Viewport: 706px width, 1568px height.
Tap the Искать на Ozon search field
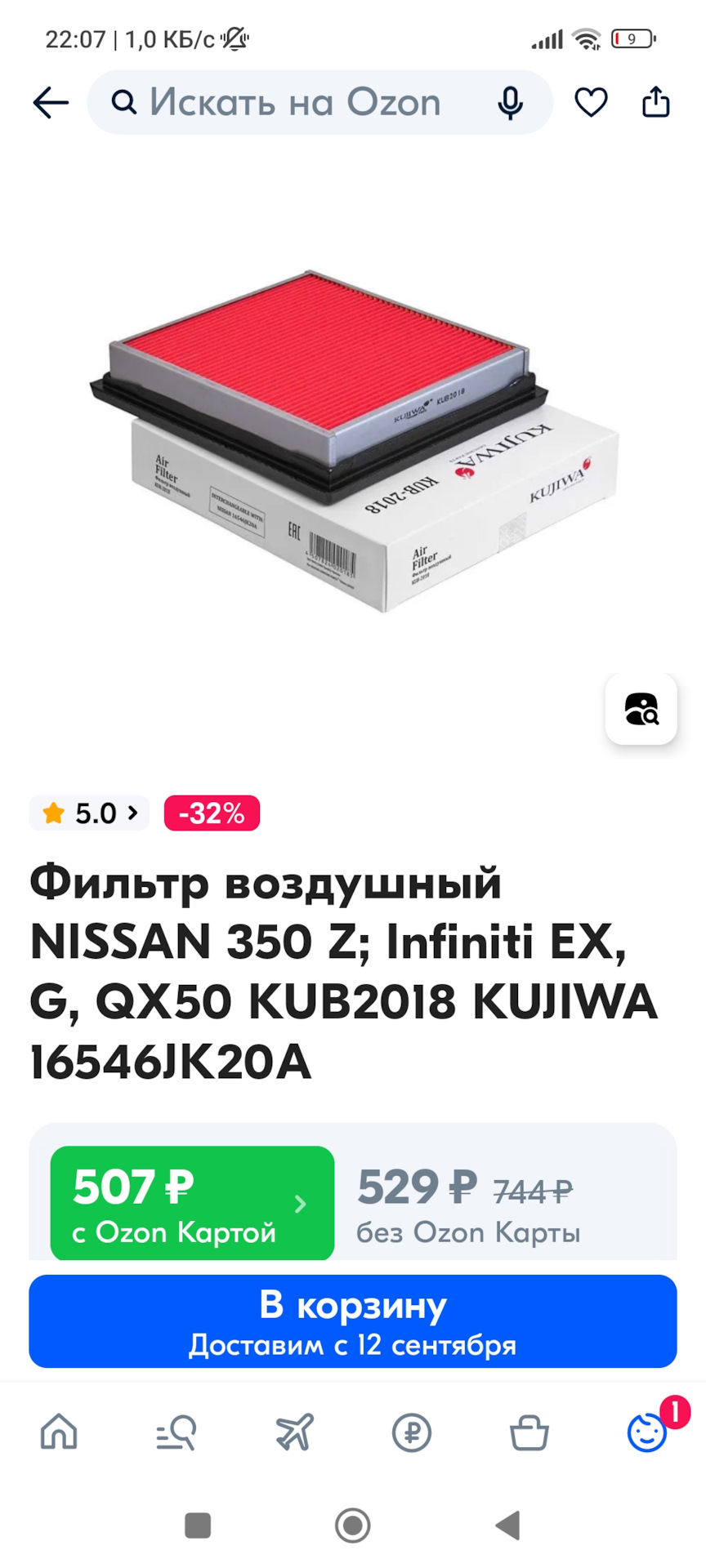tap(294, 103)
